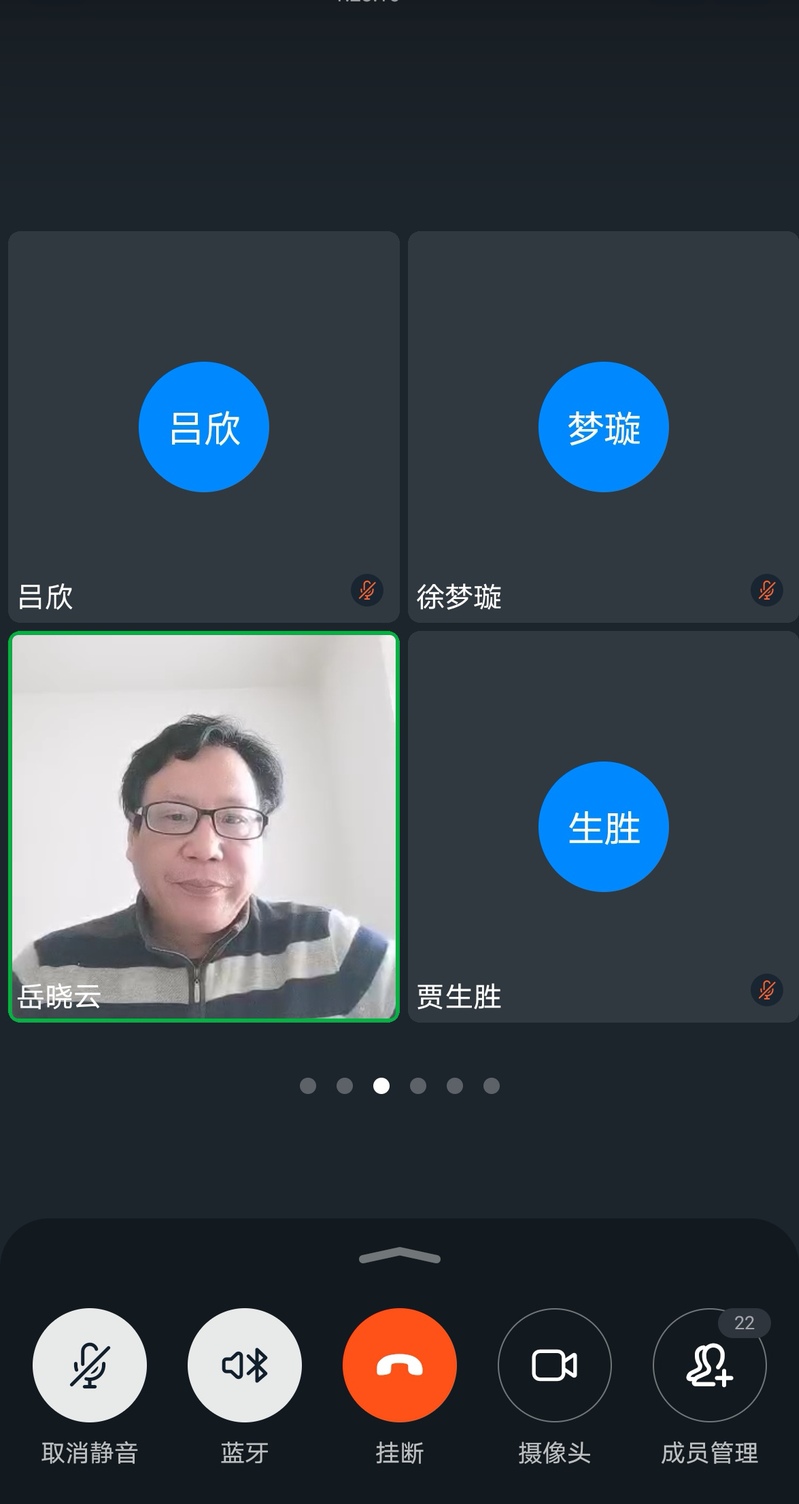Select 吕欣's participant tile

pos(204,427)
